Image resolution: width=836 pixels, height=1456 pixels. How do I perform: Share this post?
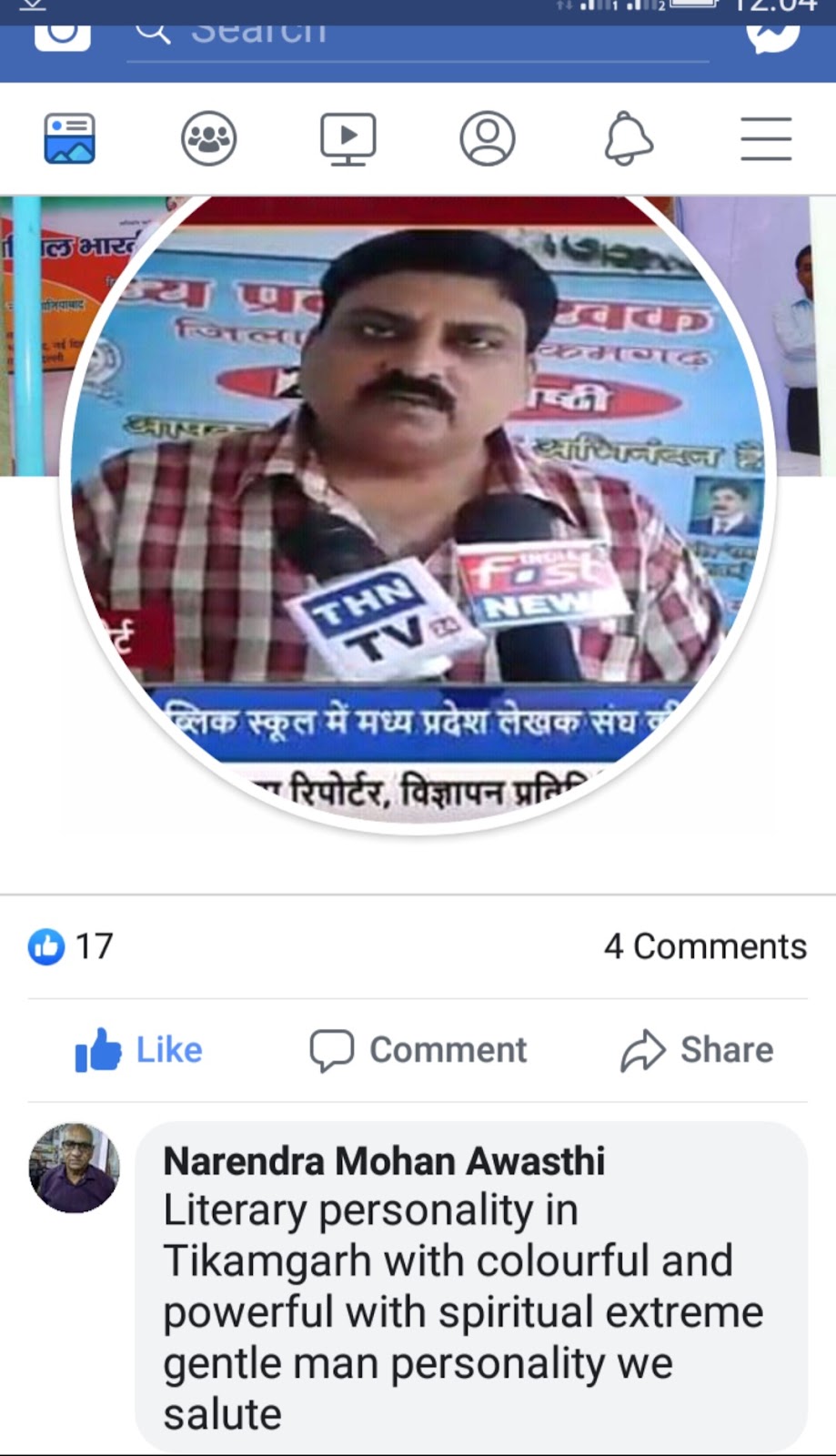697,1049
